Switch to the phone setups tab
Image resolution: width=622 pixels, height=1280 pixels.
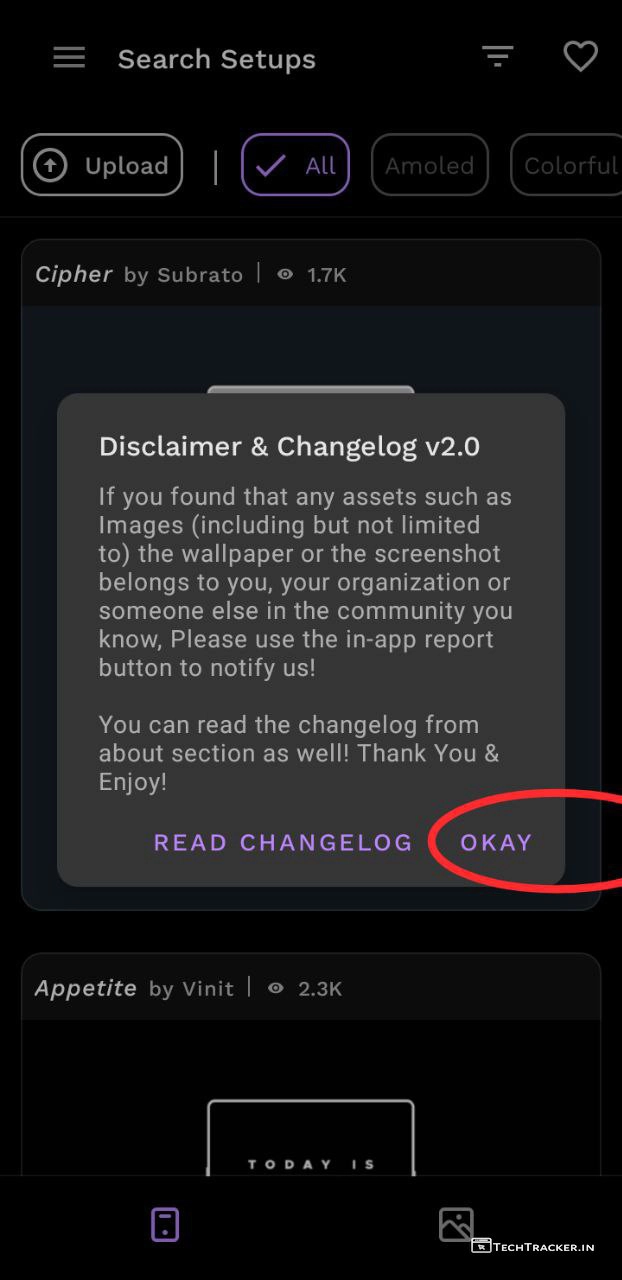pyautogui.click(x=165, y=1224)
